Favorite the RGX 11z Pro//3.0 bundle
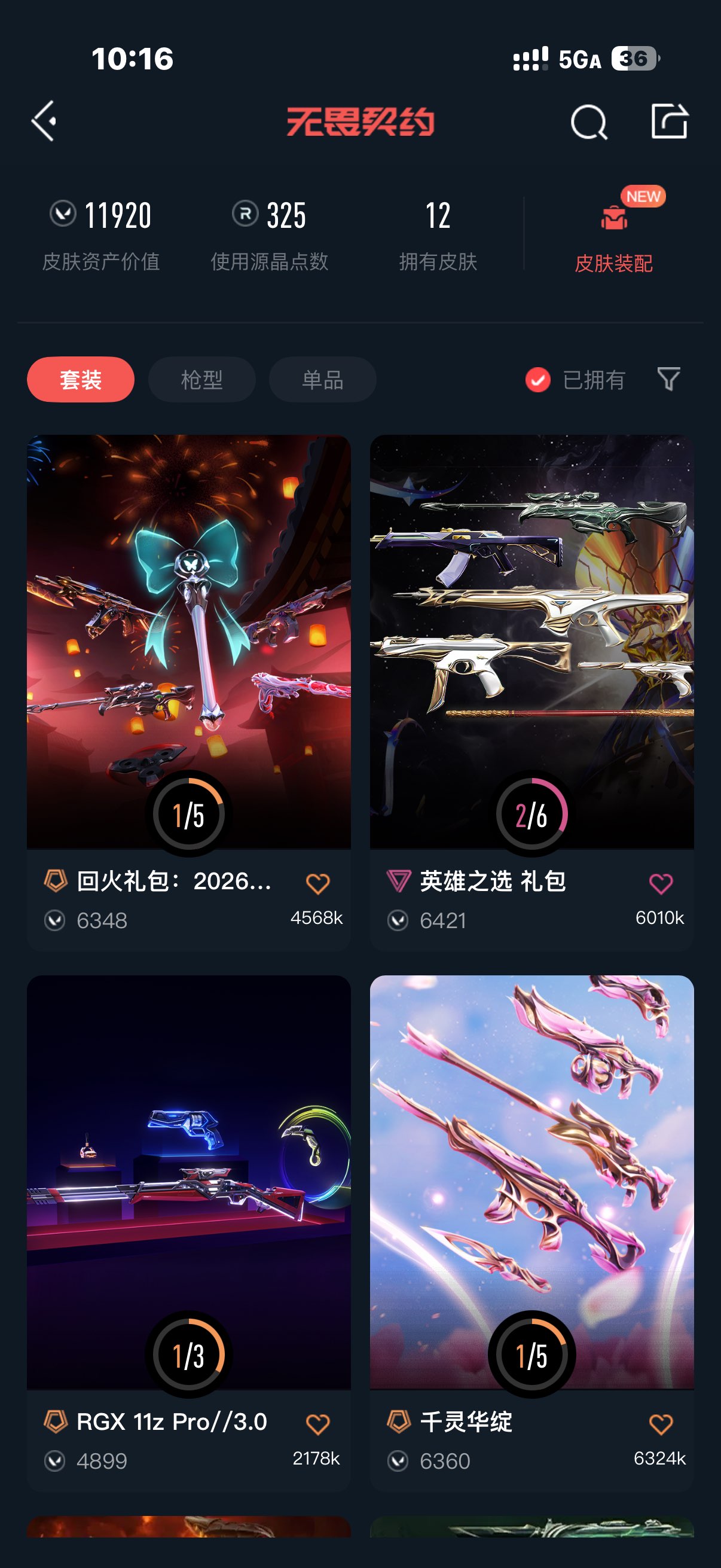Image resolution: width=721 pixels, height=1568 pixels. [x=317, y=1424]
